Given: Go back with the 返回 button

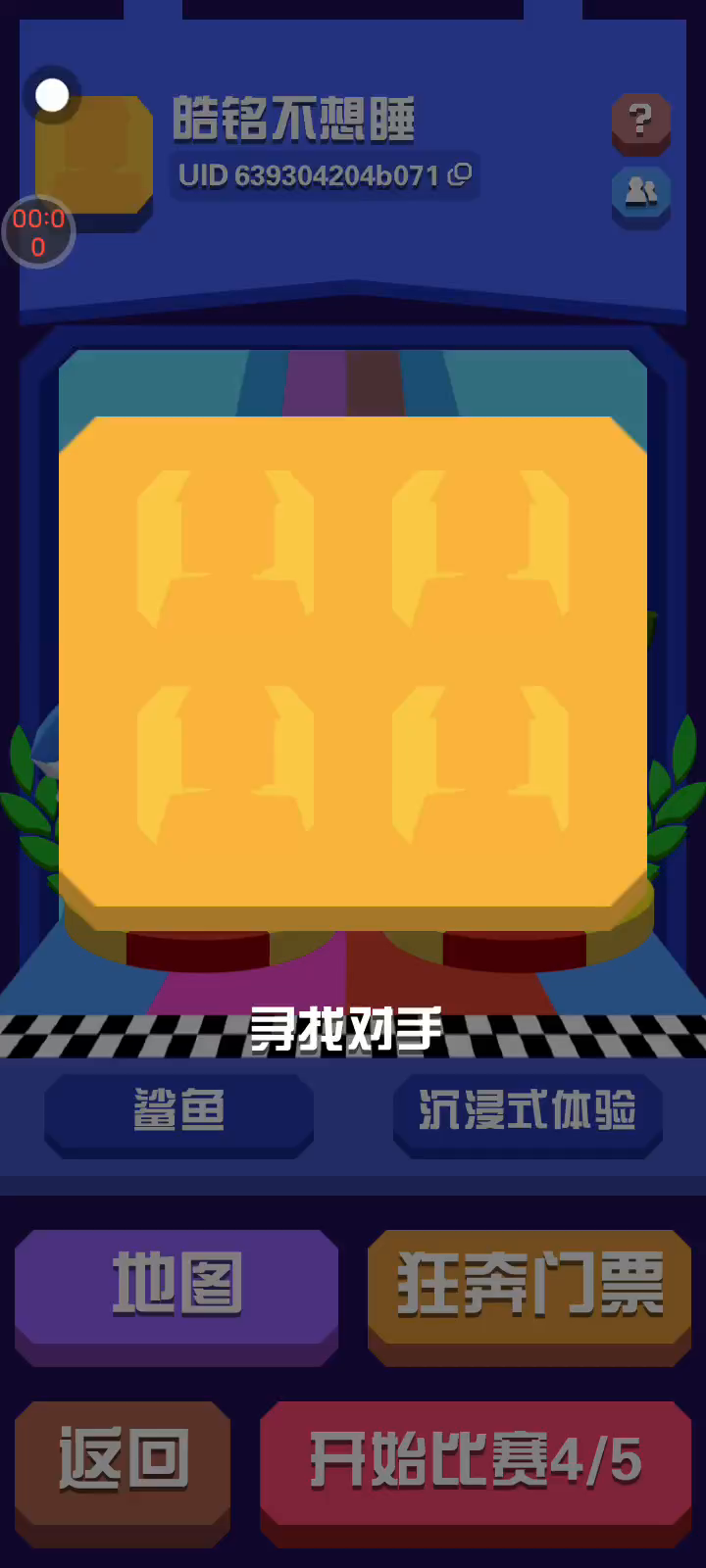Looking at the screenshot, I should [123, 1462].
